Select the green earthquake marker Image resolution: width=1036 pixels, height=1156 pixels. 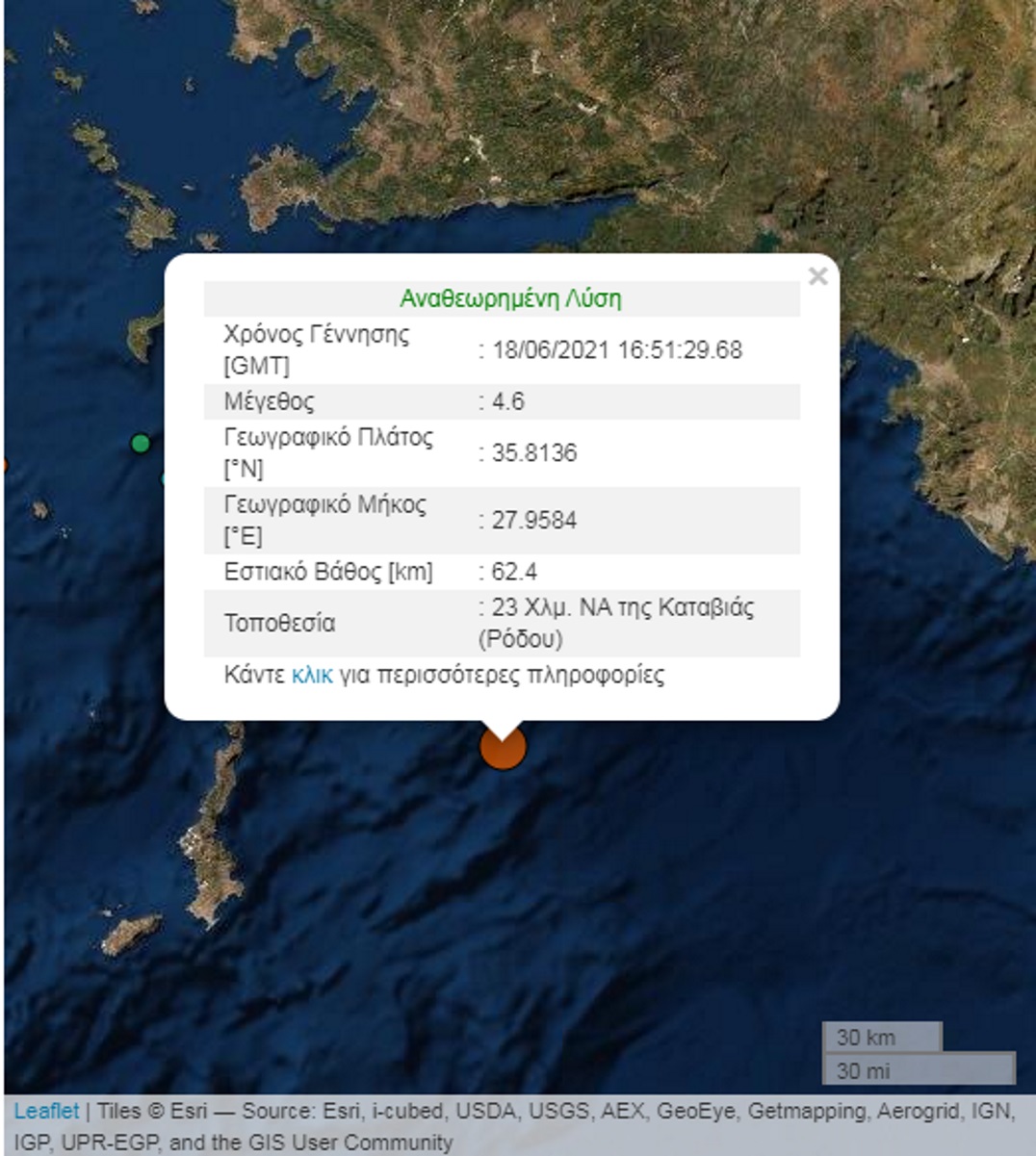point(141,444)
